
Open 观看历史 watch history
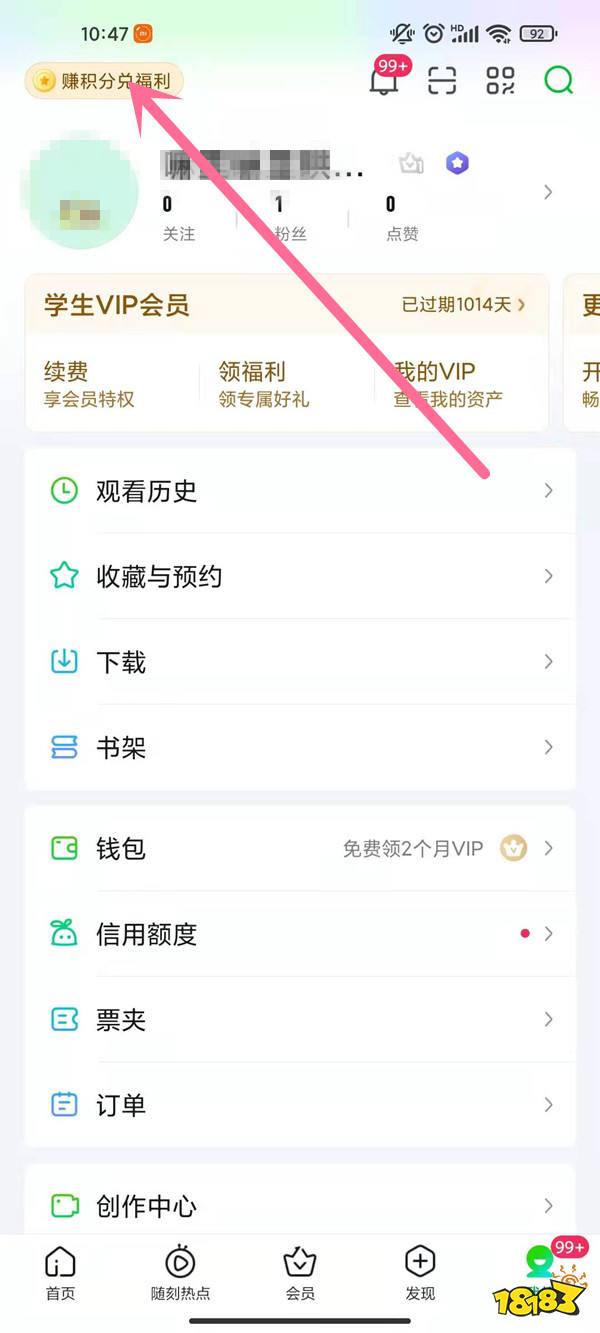pos(300,491)
